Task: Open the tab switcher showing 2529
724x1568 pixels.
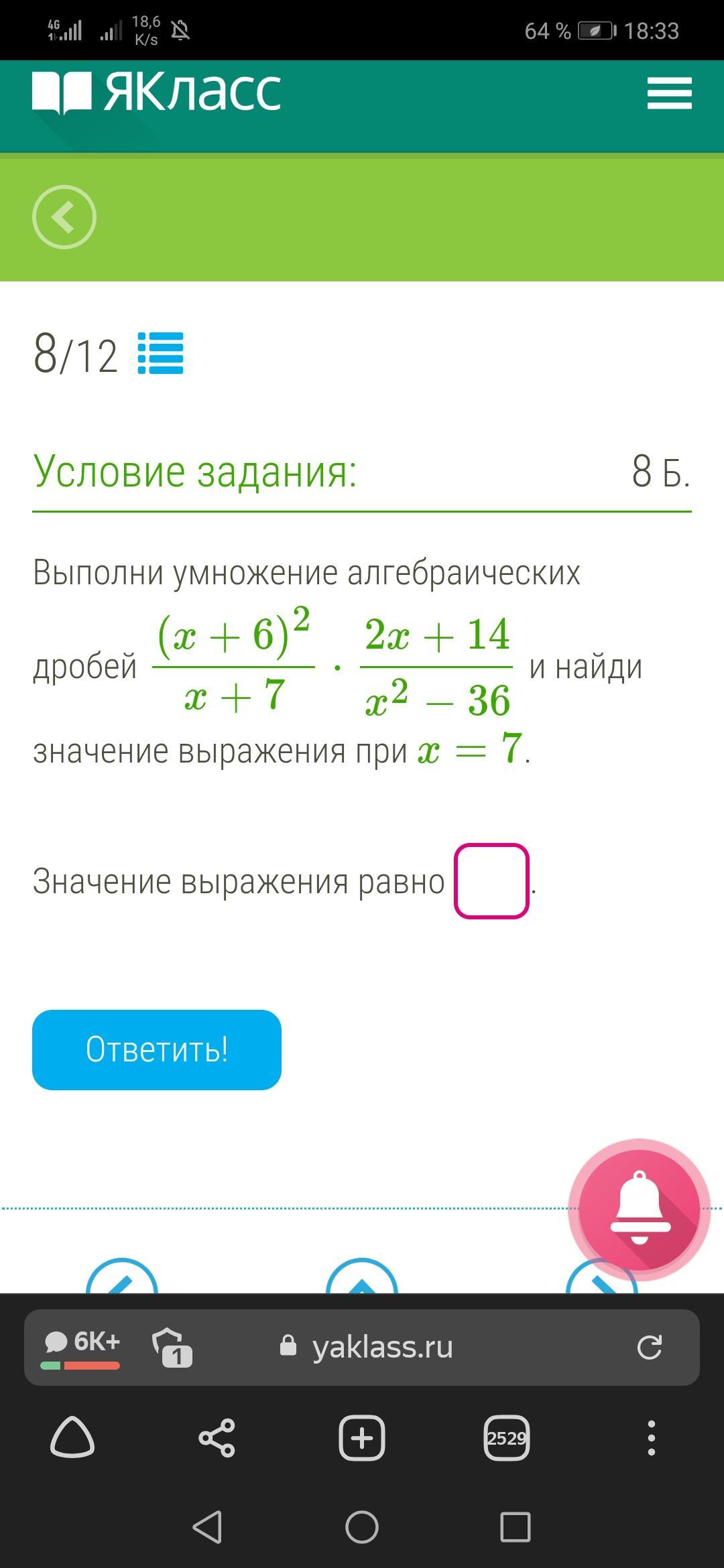Action: pyautogui.click(x=507, y=1438)
